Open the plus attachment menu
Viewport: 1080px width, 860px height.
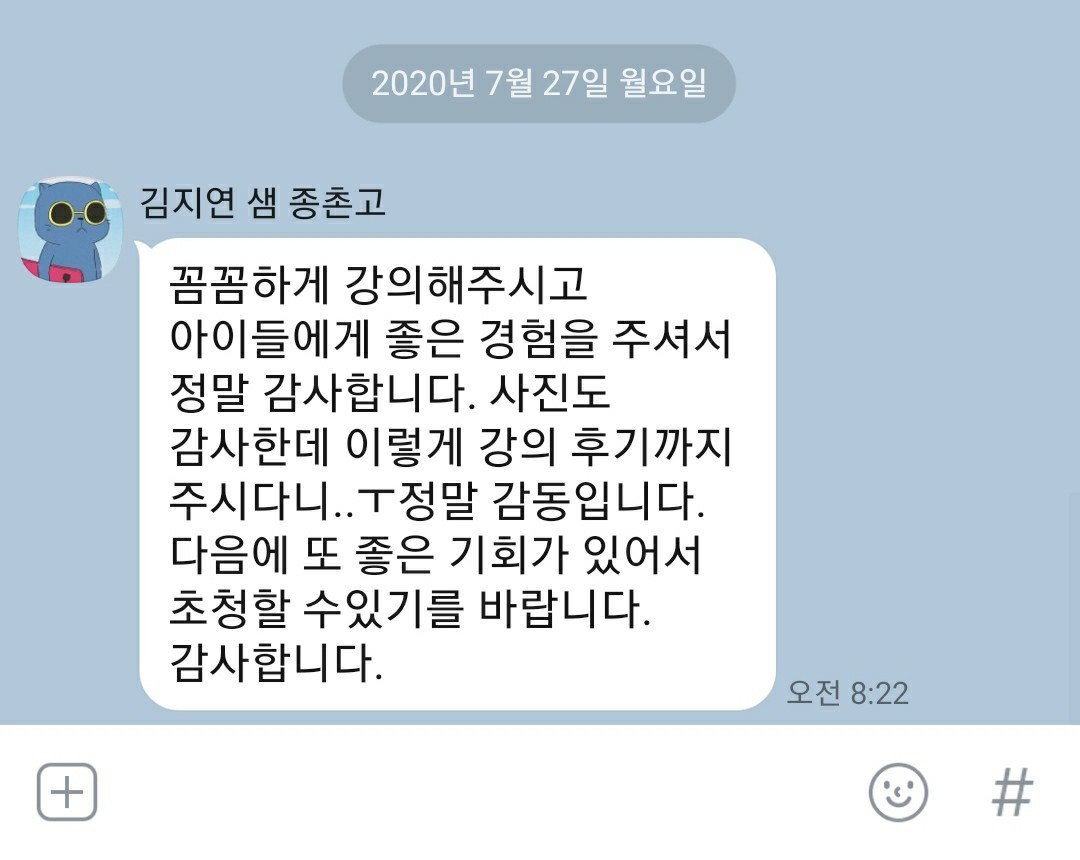click(67, 792)
